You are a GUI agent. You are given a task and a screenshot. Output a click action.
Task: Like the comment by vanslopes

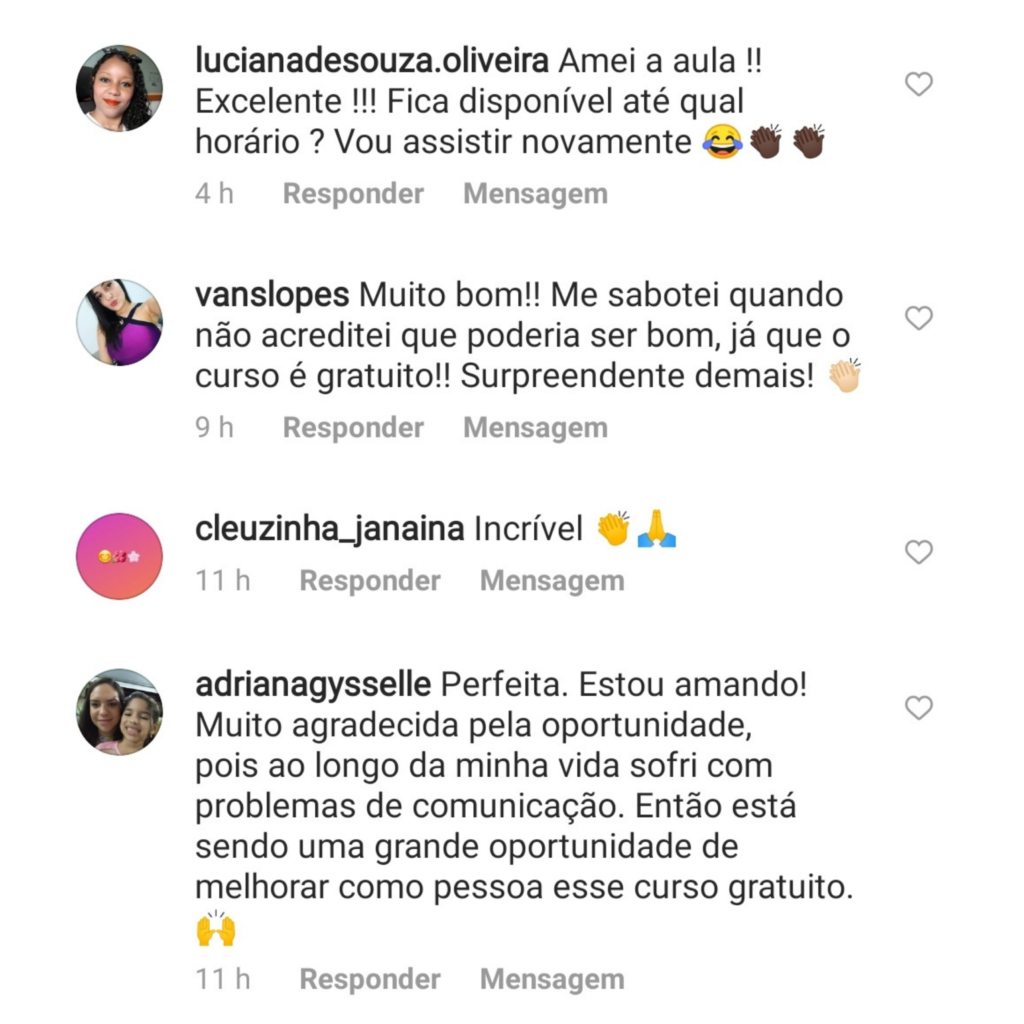pyautogui.click(x=918, y=317)
